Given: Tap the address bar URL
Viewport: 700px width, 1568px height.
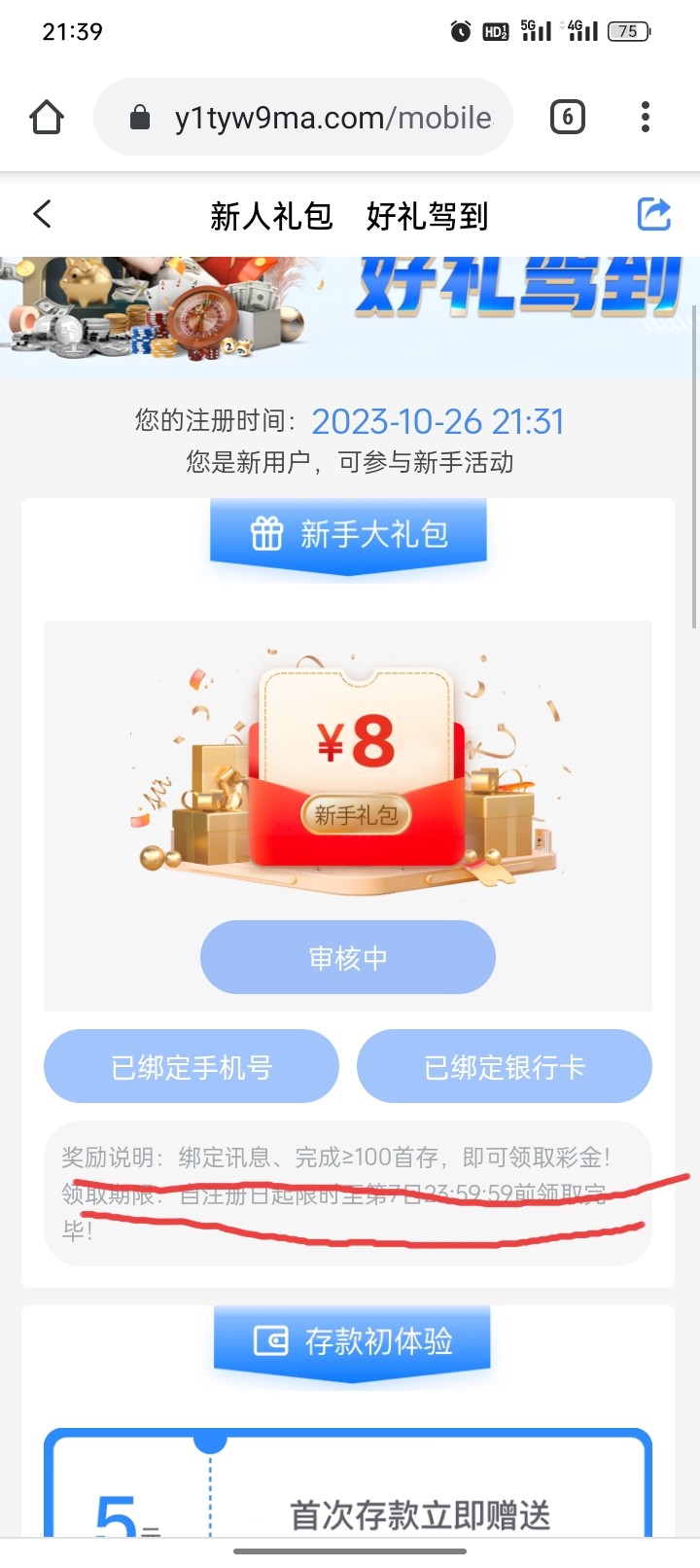Looking at the screenshot, I should (x=331, y=118).
